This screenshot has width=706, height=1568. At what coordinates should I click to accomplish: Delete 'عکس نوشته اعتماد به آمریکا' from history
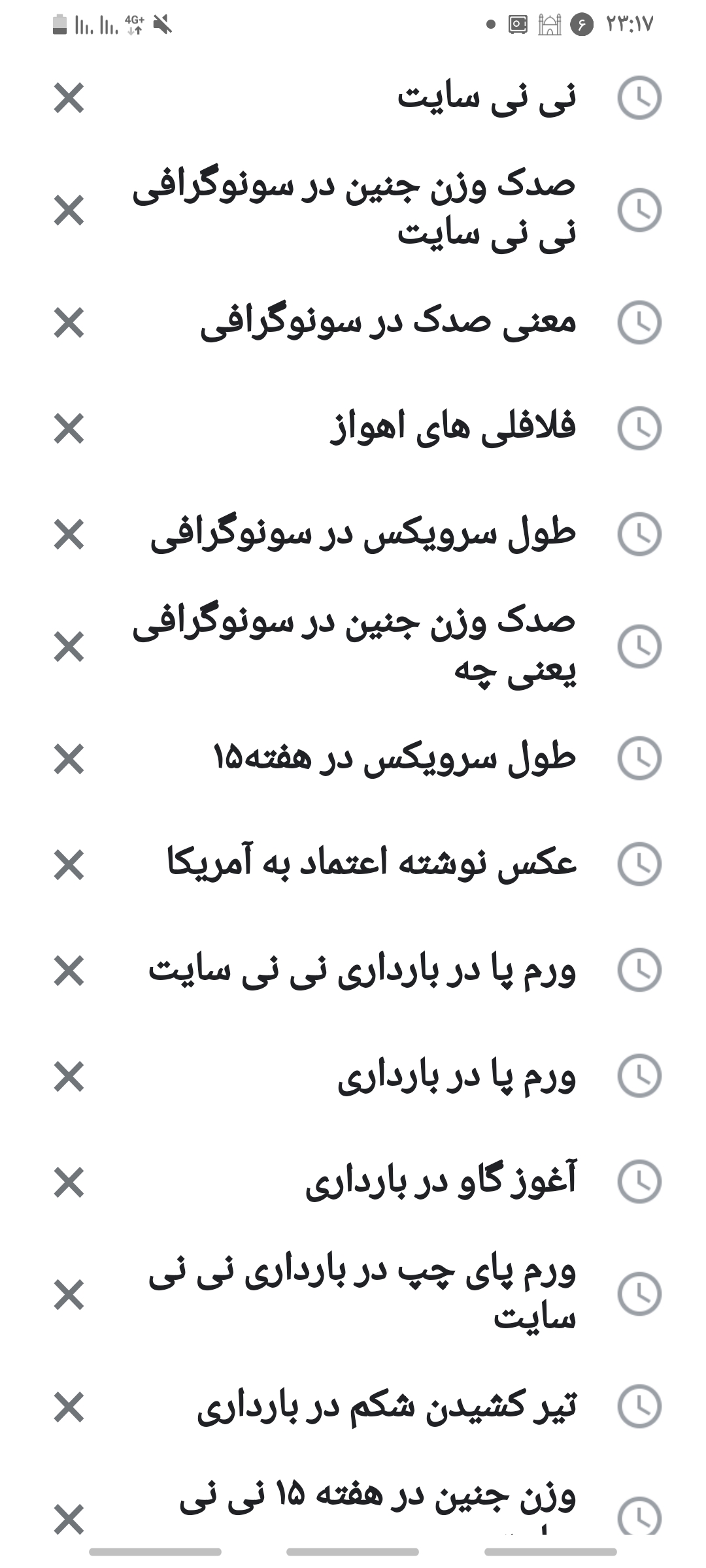pyautogui.click(x=69, y=864)
